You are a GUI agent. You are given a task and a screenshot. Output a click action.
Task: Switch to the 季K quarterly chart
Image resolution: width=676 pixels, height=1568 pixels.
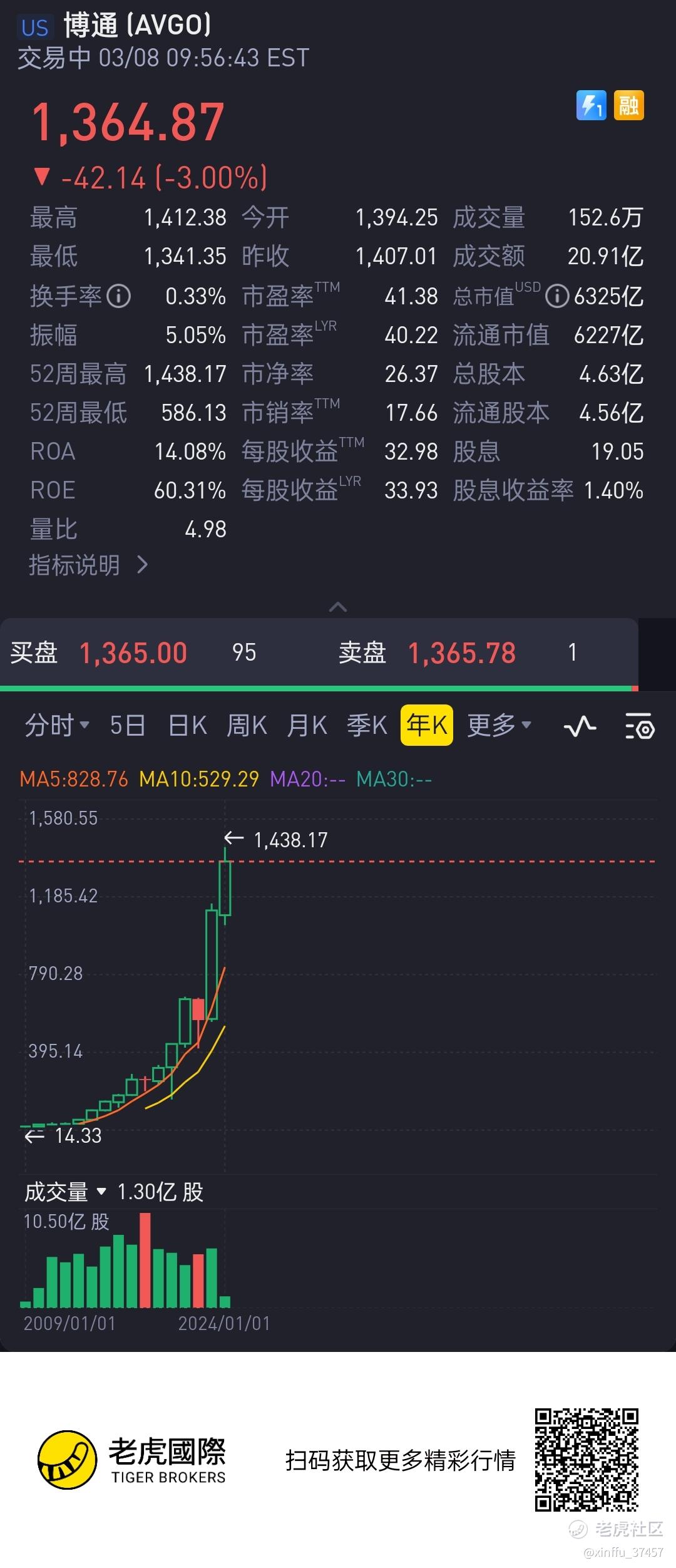click(367, 726)
